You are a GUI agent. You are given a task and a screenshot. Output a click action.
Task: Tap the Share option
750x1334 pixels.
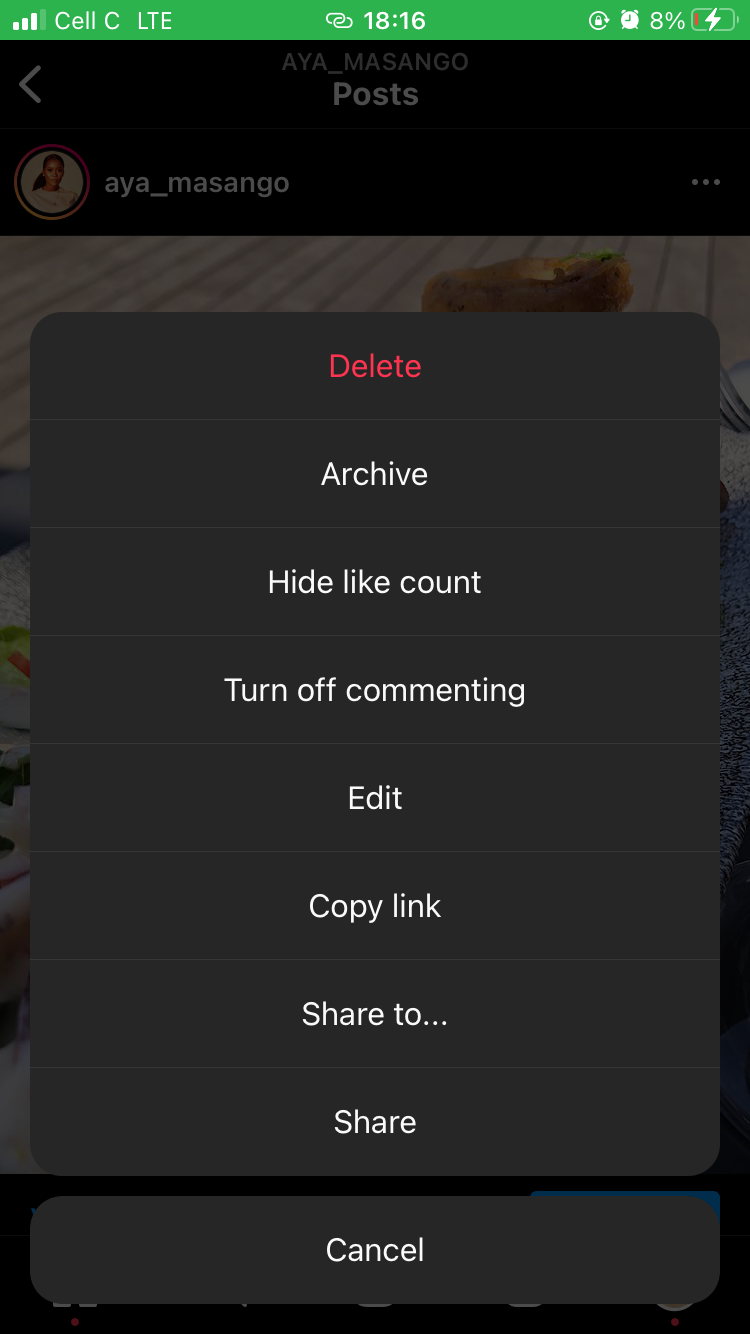click(x=375, y=1122)
